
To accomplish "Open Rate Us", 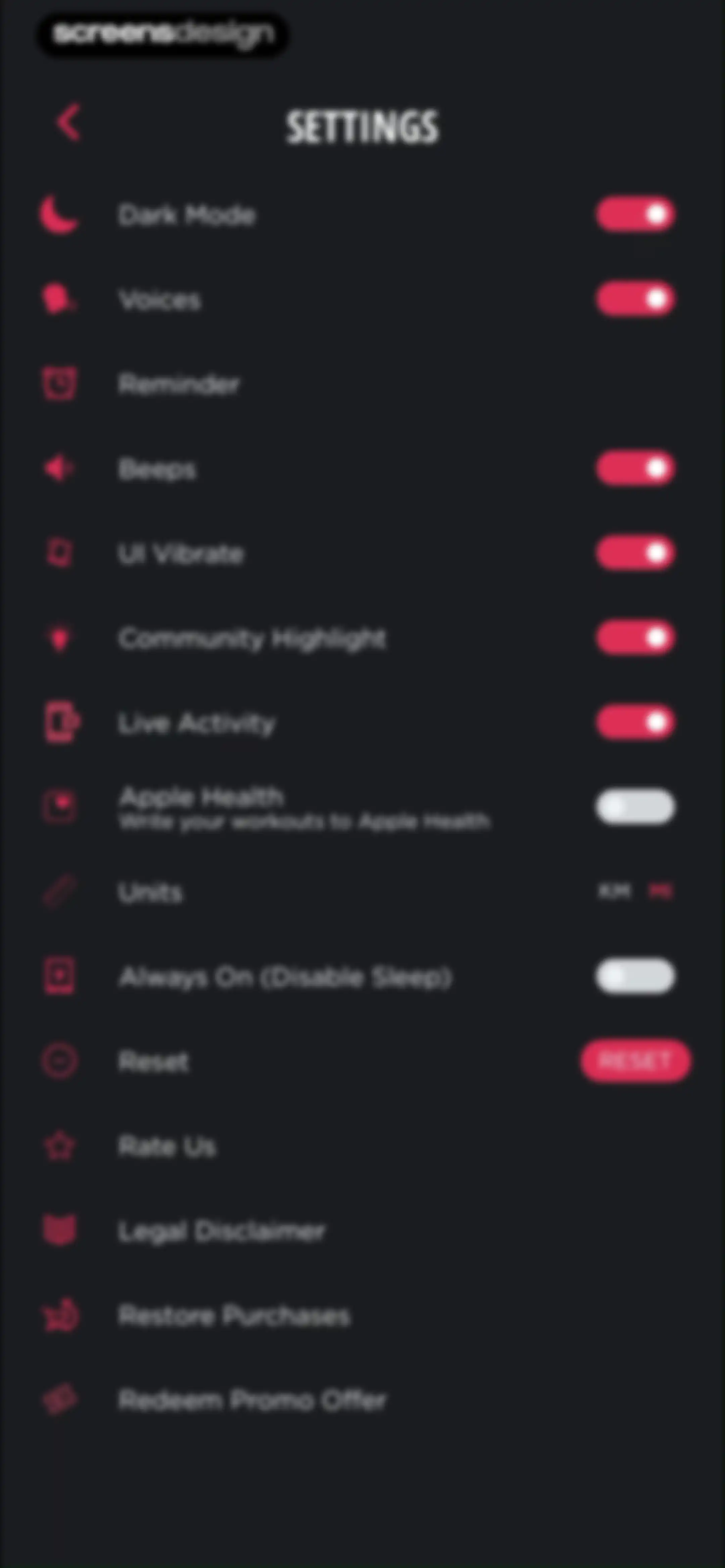I will (362, 1147).
